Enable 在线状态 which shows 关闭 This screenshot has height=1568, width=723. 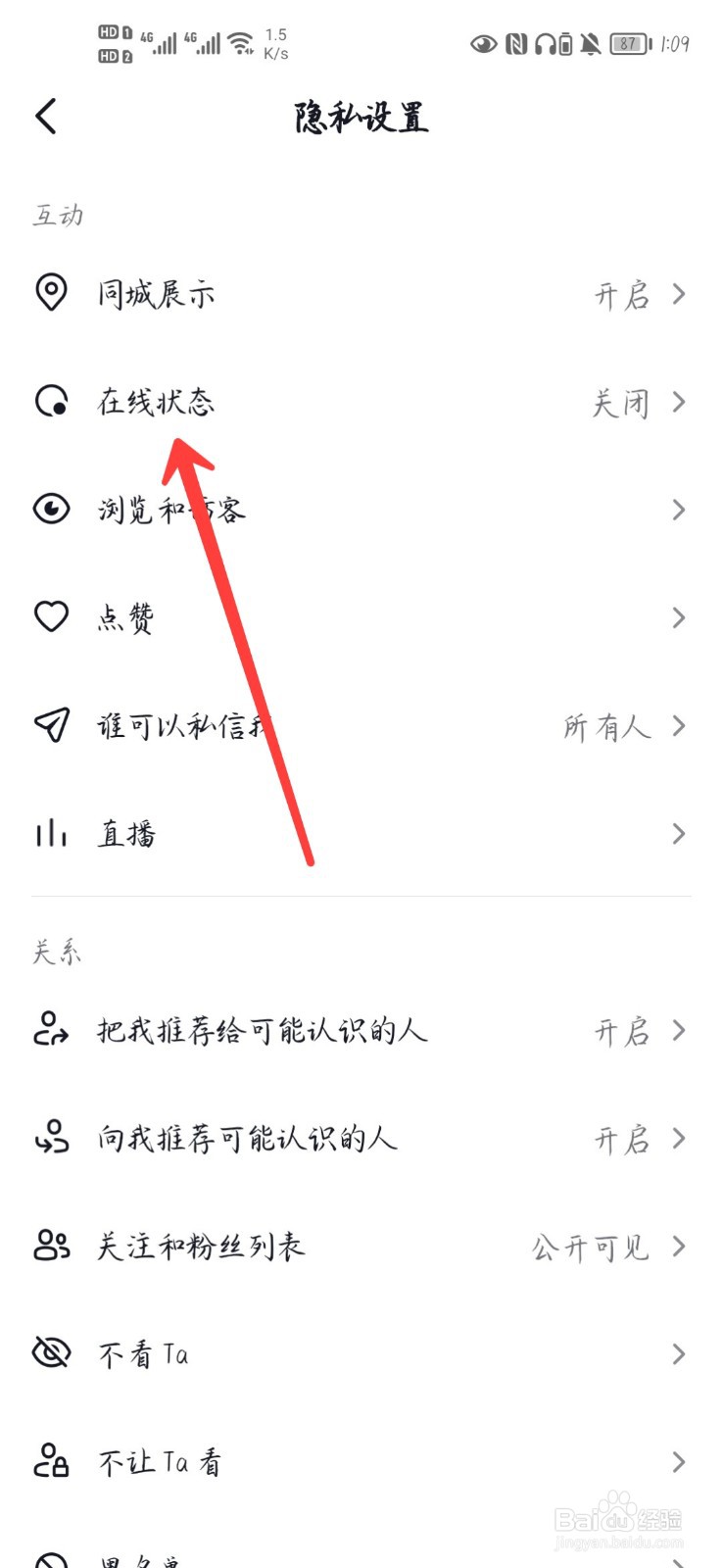(620, 402)
